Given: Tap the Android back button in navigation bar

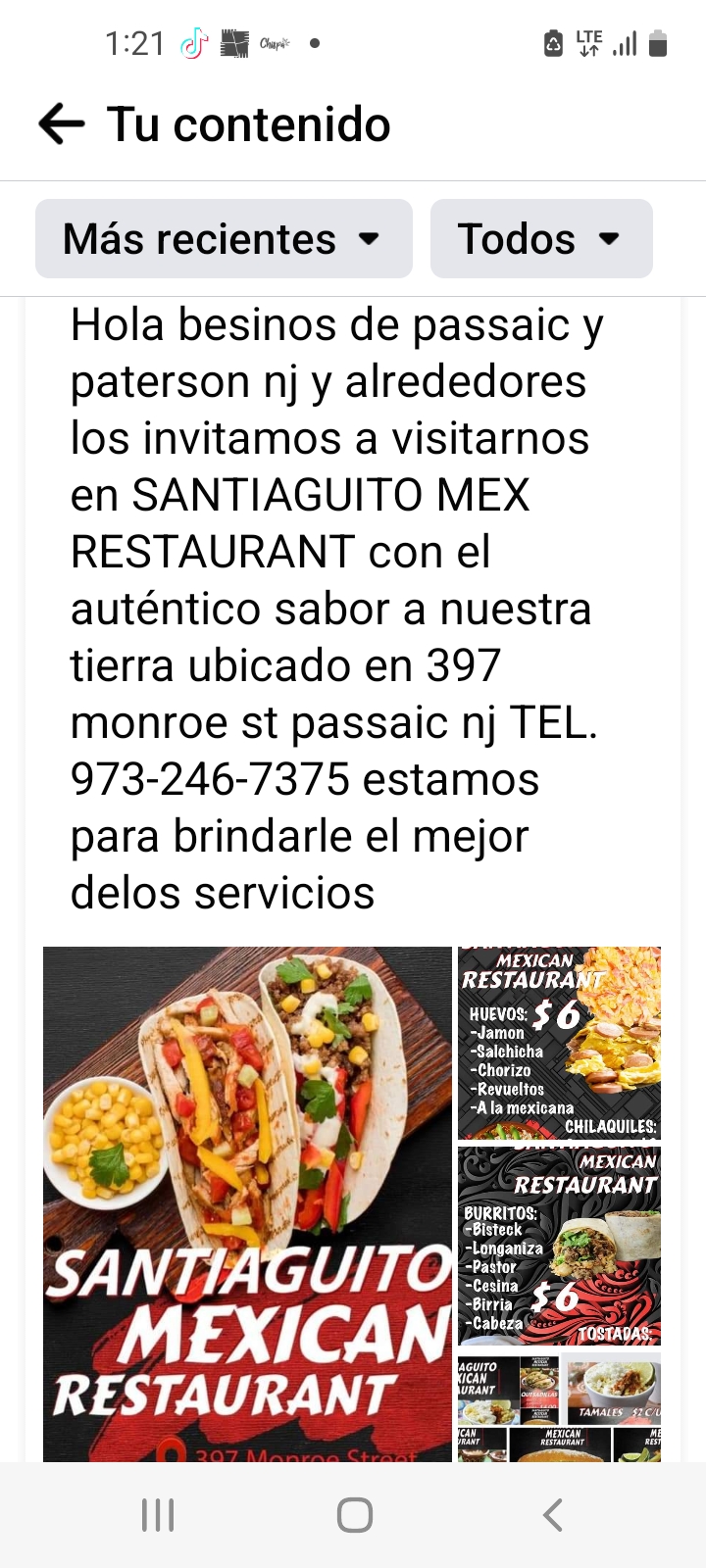Looking at the screenshot, I should pos(549,1513).
